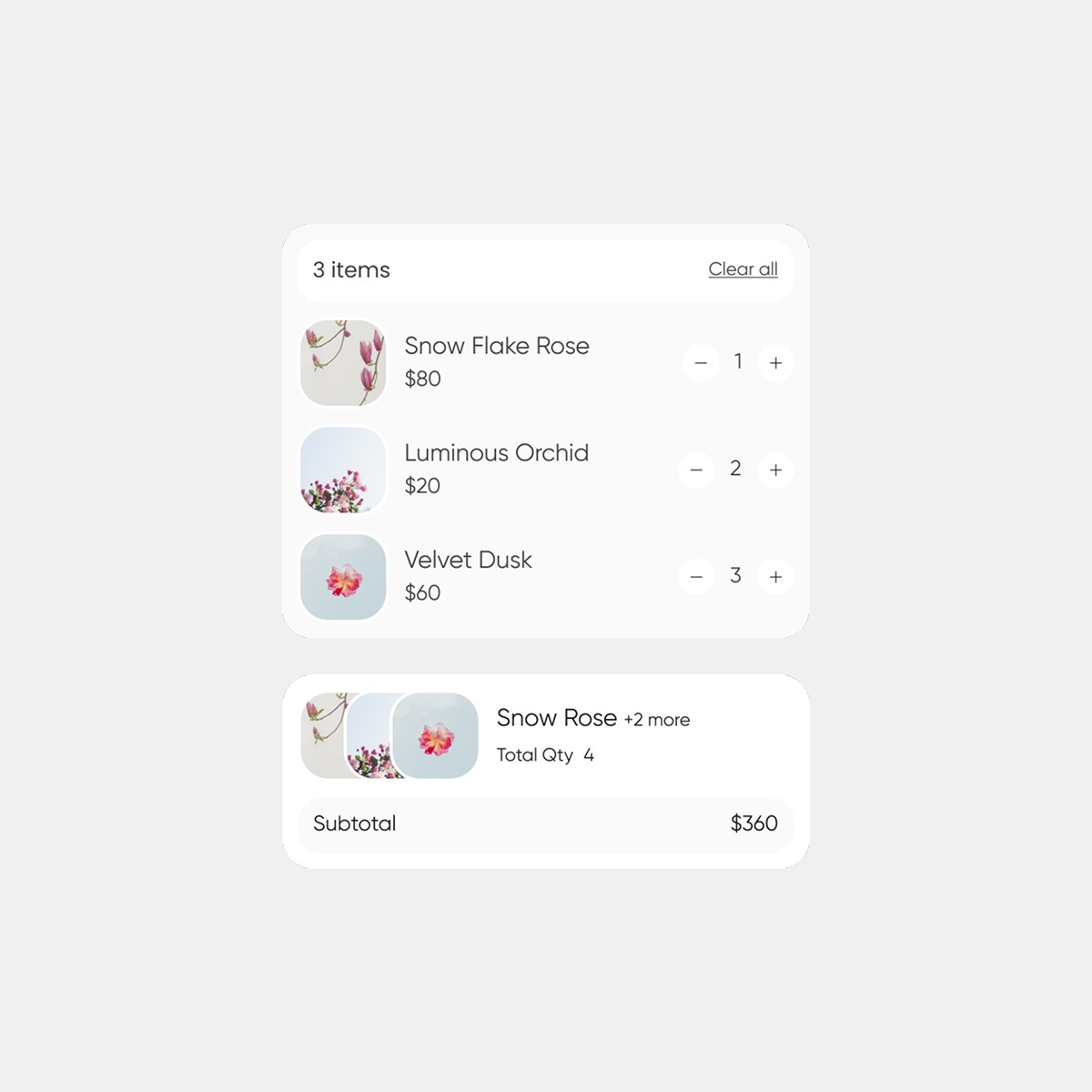Image resolution: width=1092 pixels, height=1092 pixels.
Task: Decrease Velvet Dusk quantity
Action: tap(696, 577)
